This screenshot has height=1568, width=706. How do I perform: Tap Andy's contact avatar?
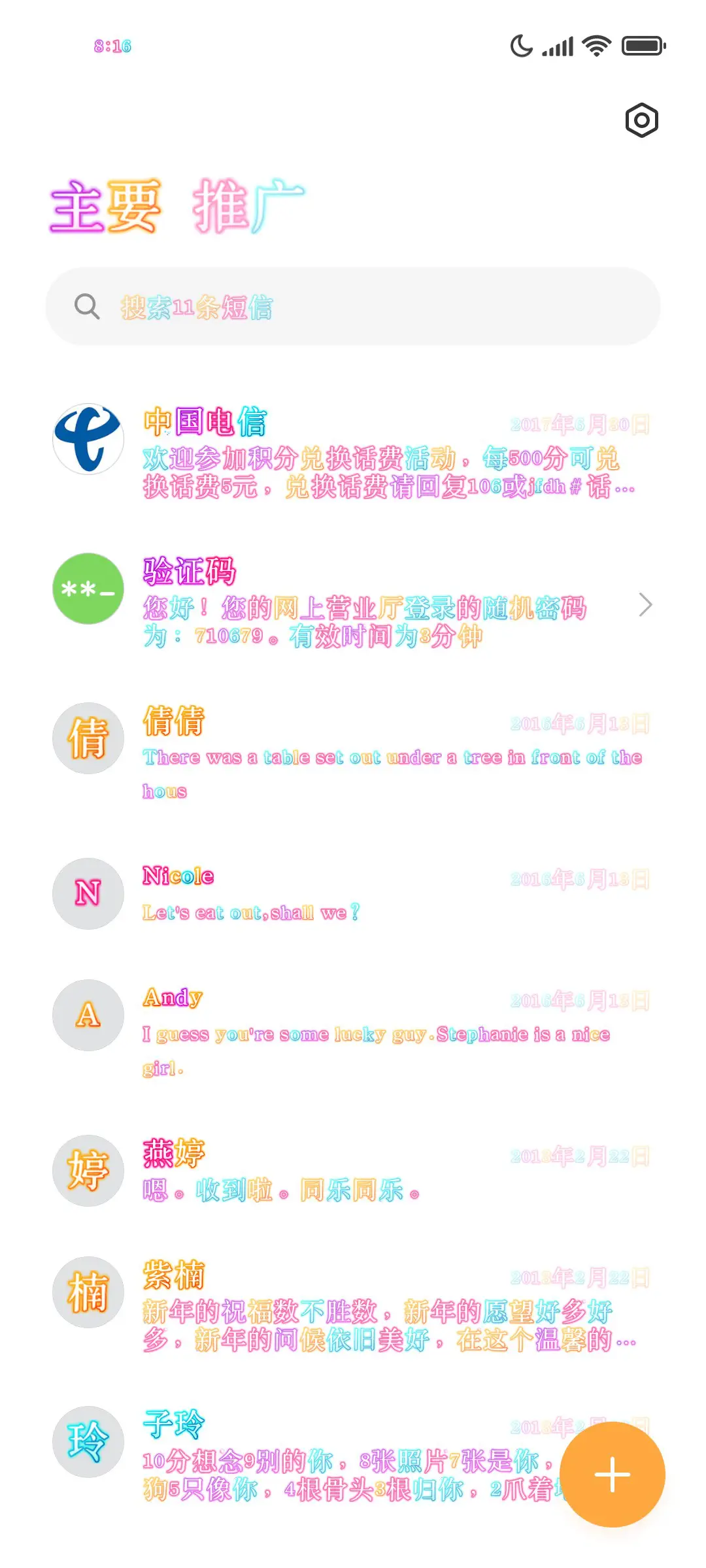pos(88,1015)
